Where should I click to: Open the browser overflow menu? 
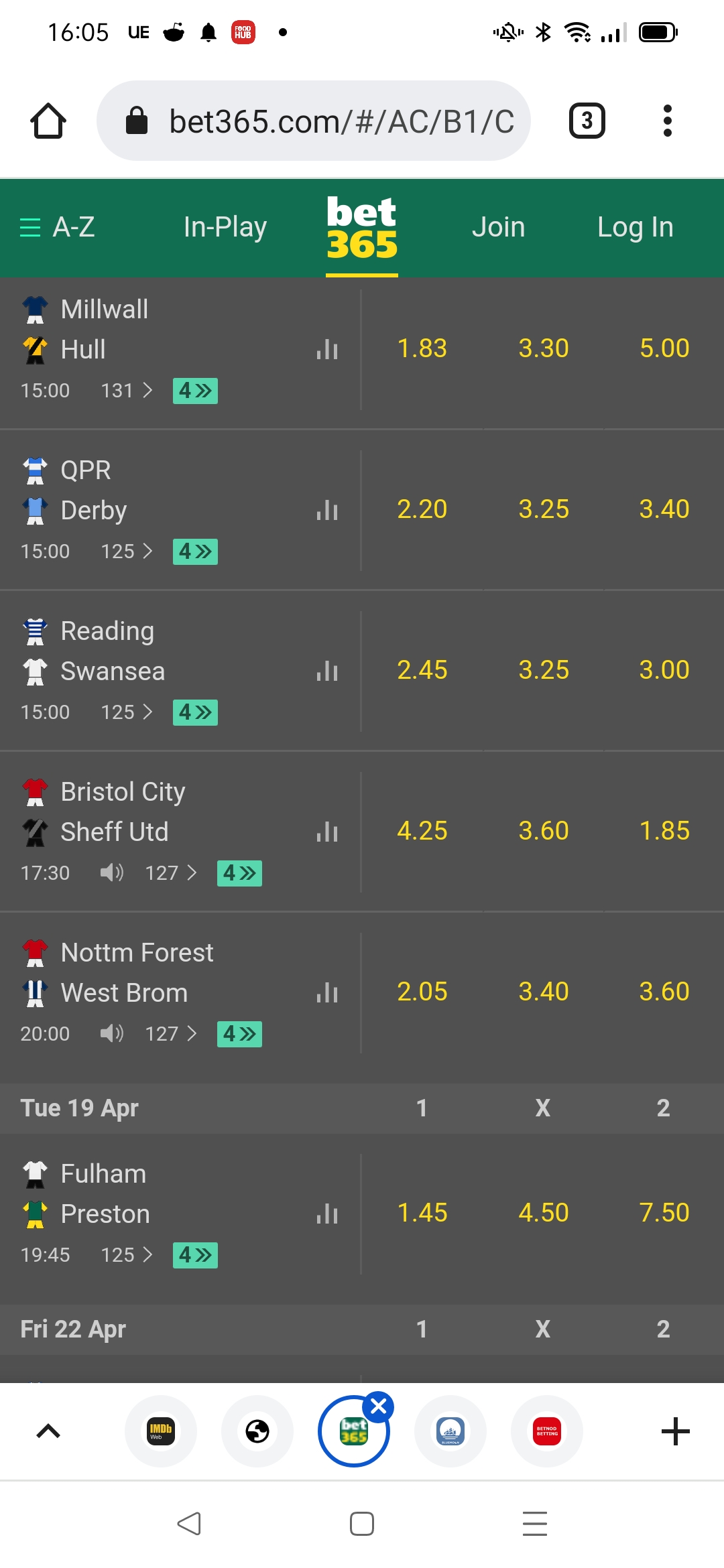coord(667,121)
